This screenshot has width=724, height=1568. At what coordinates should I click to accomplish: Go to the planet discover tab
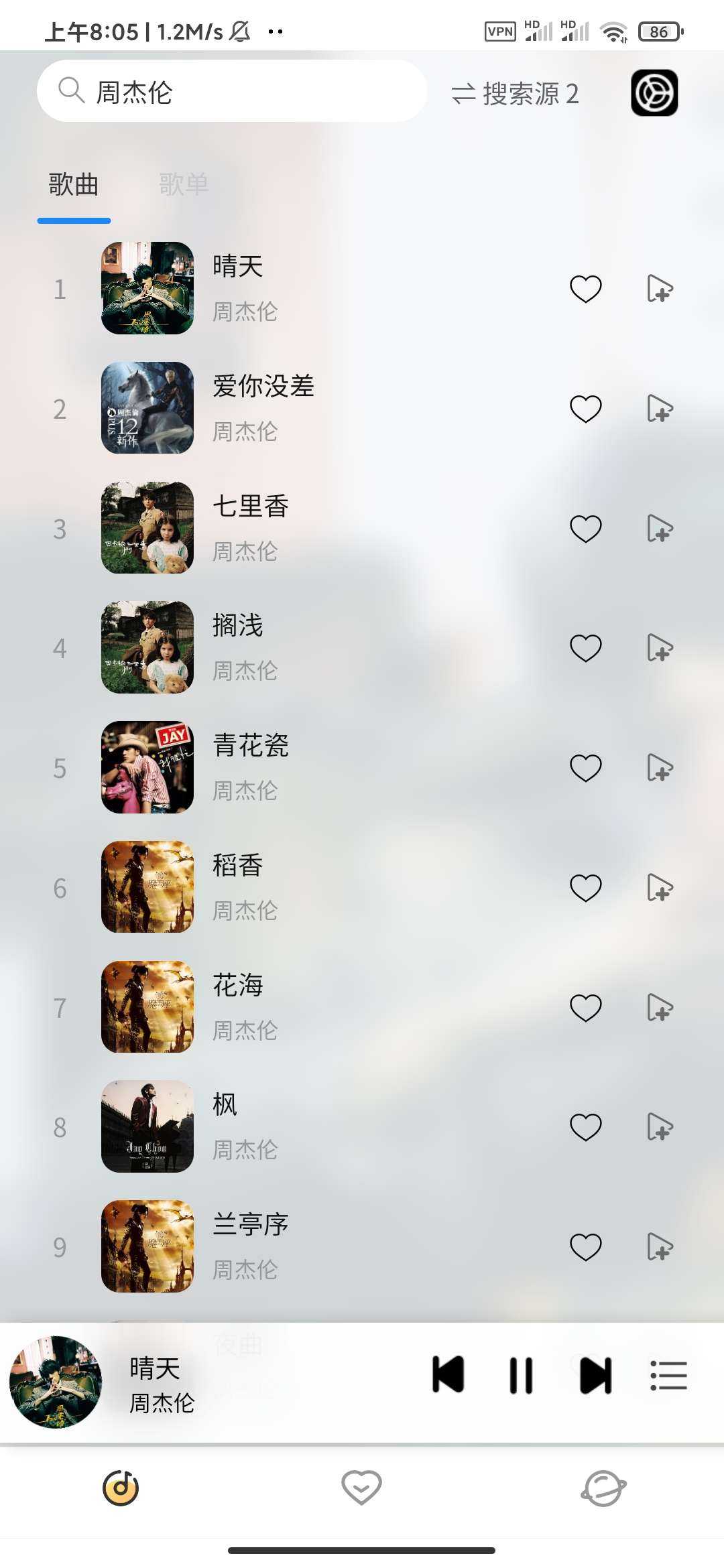[603, 1488]
